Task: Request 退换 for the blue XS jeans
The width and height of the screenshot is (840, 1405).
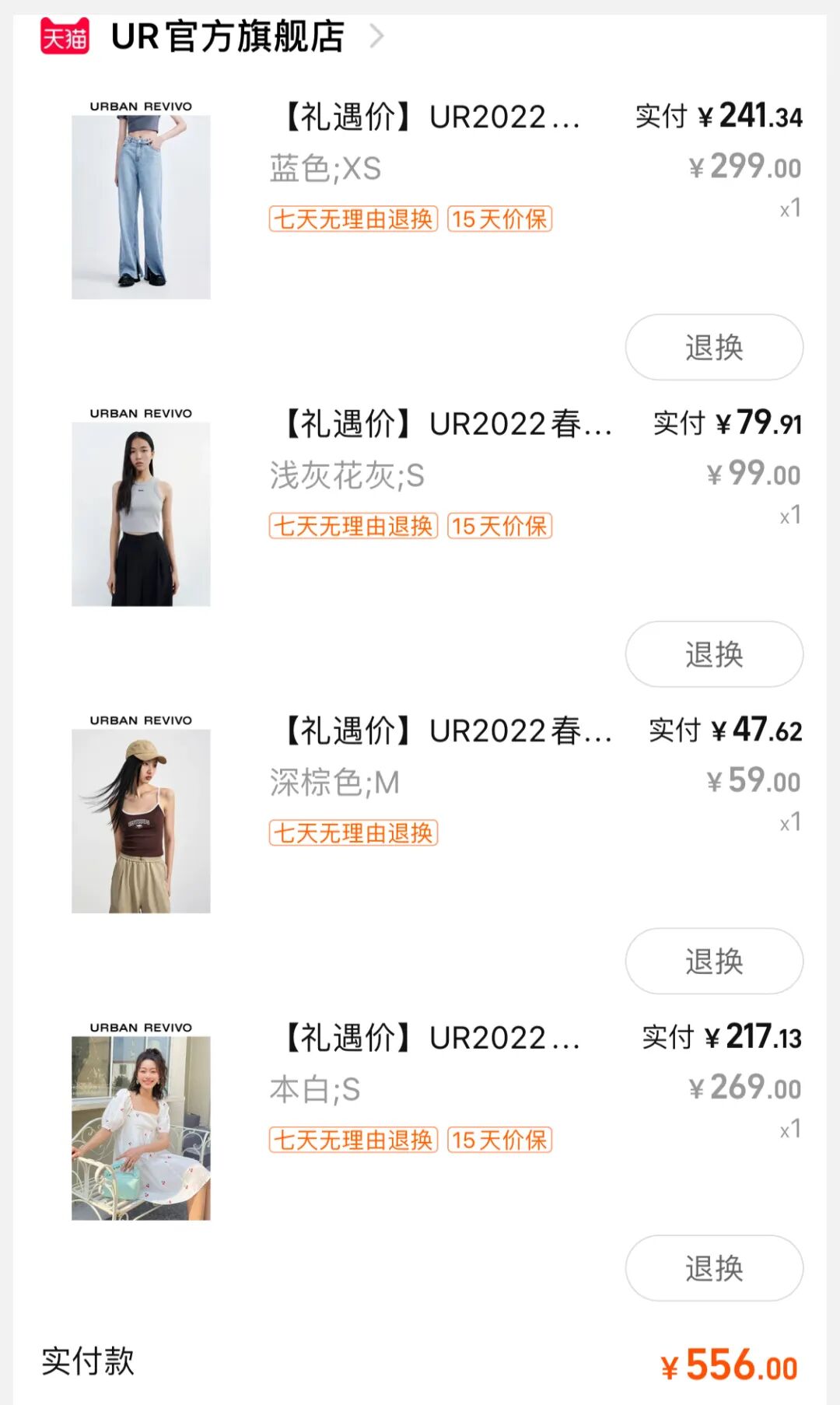Action: [713, 347]
